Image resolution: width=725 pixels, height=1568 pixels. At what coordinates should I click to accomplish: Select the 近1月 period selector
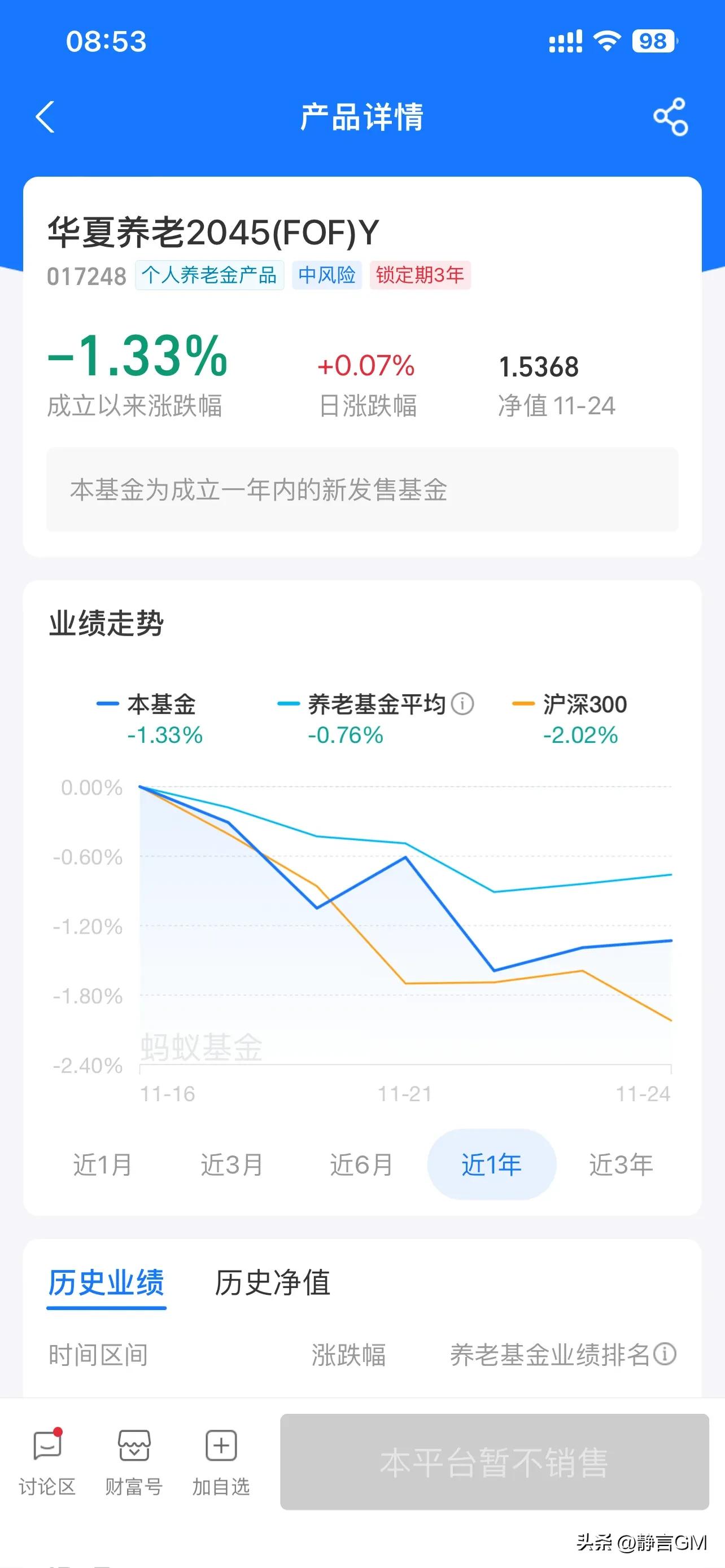pos(104,1163)
